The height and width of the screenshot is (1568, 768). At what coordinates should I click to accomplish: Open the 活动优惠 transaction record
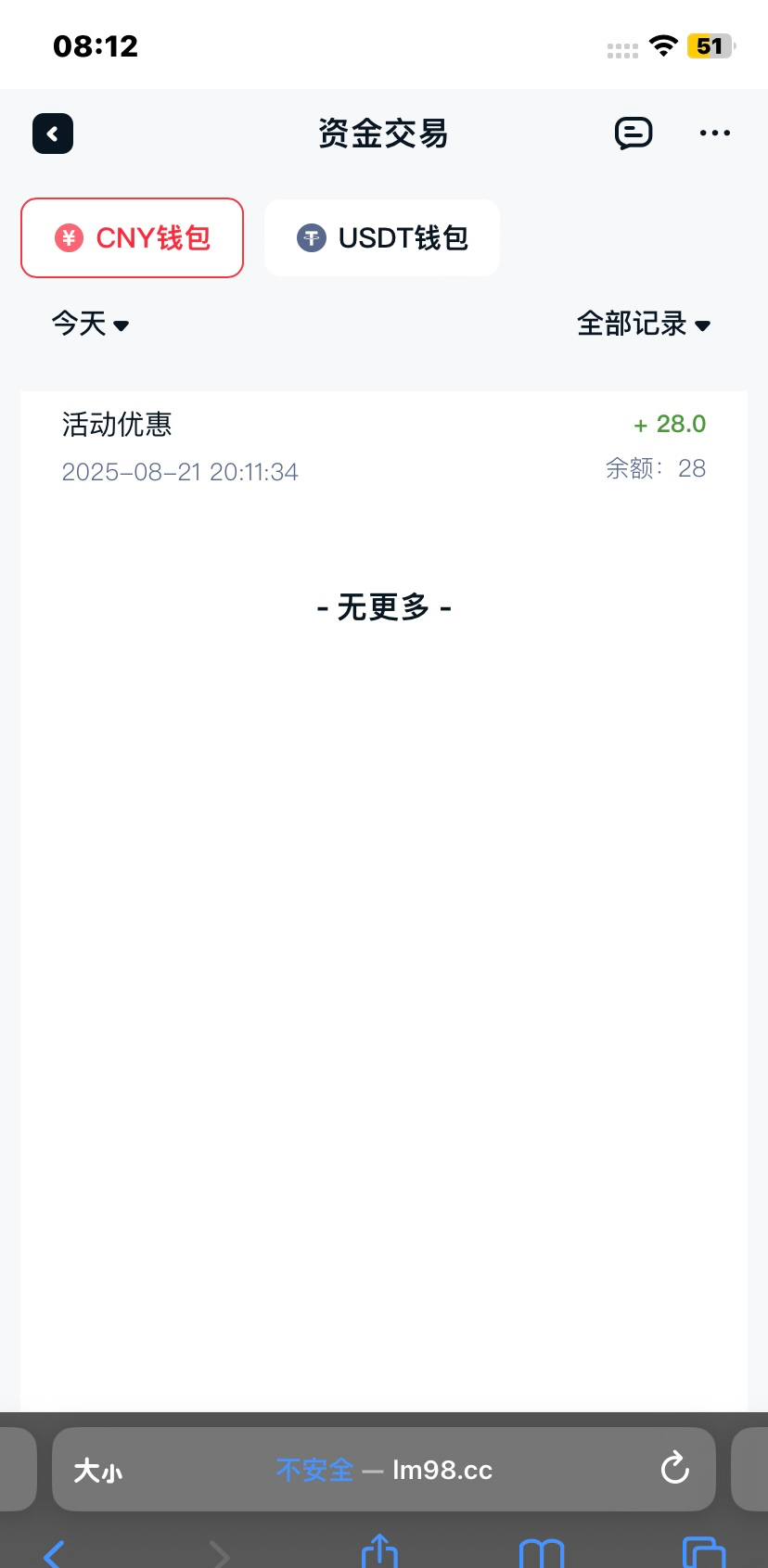(x=383, y=447)
